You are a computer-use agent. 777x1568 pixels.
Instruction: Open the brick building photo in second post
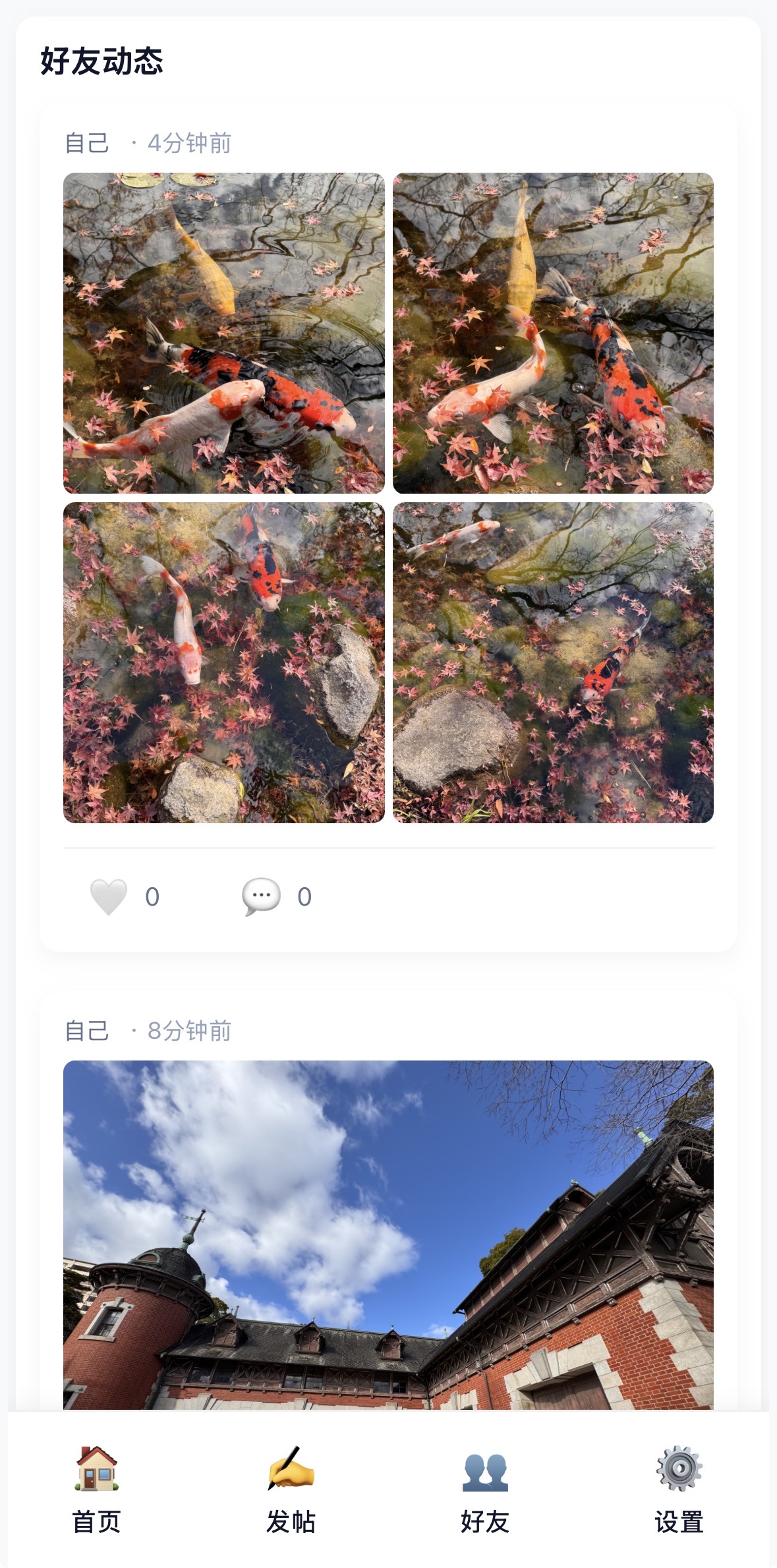388,1252
